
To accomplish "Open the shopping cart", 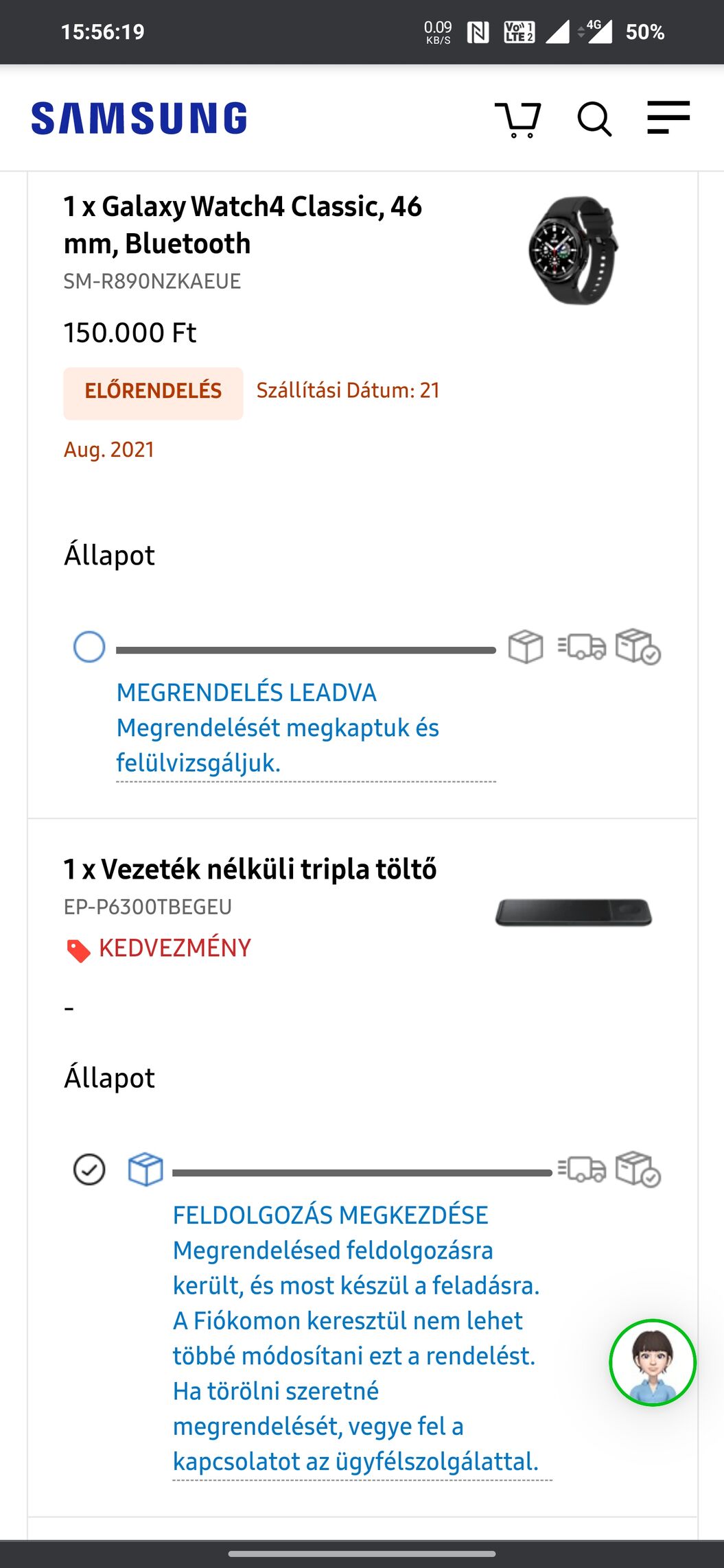I will pyautogui.click(x=518, y=119).
